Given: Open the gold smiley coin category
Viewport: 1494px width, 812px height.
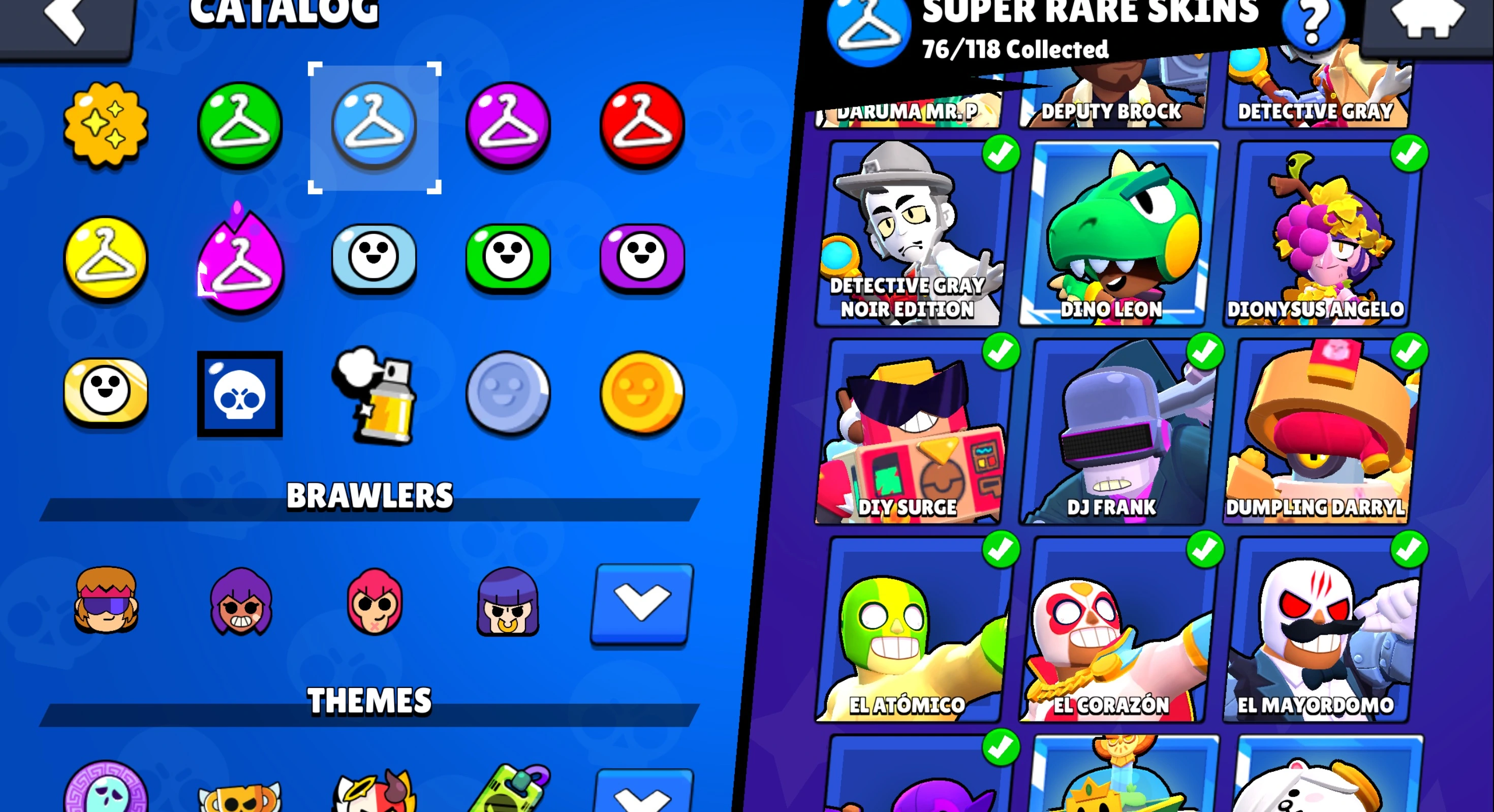Looking at the screenshot, I should point(642,393).
